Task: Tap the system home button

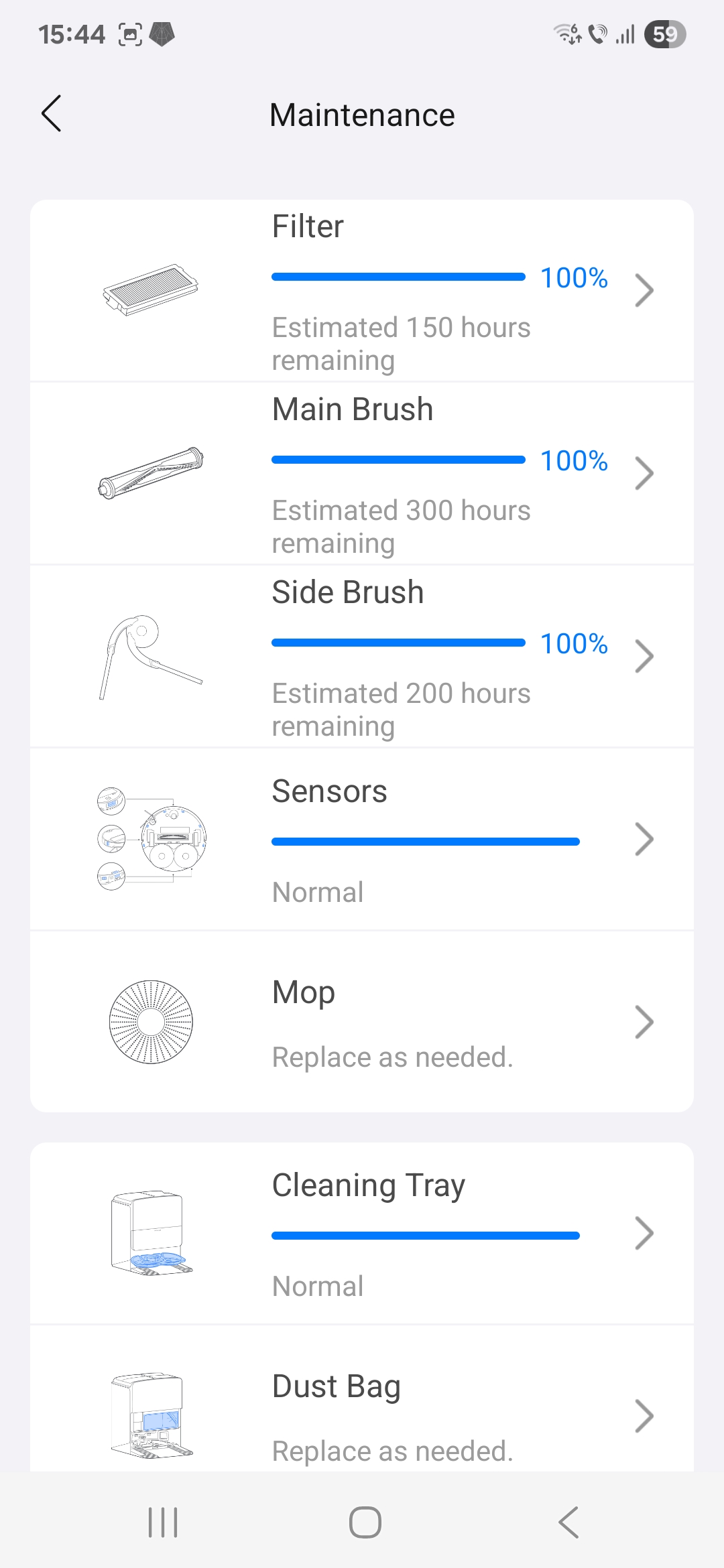Action: [365, 1522]
